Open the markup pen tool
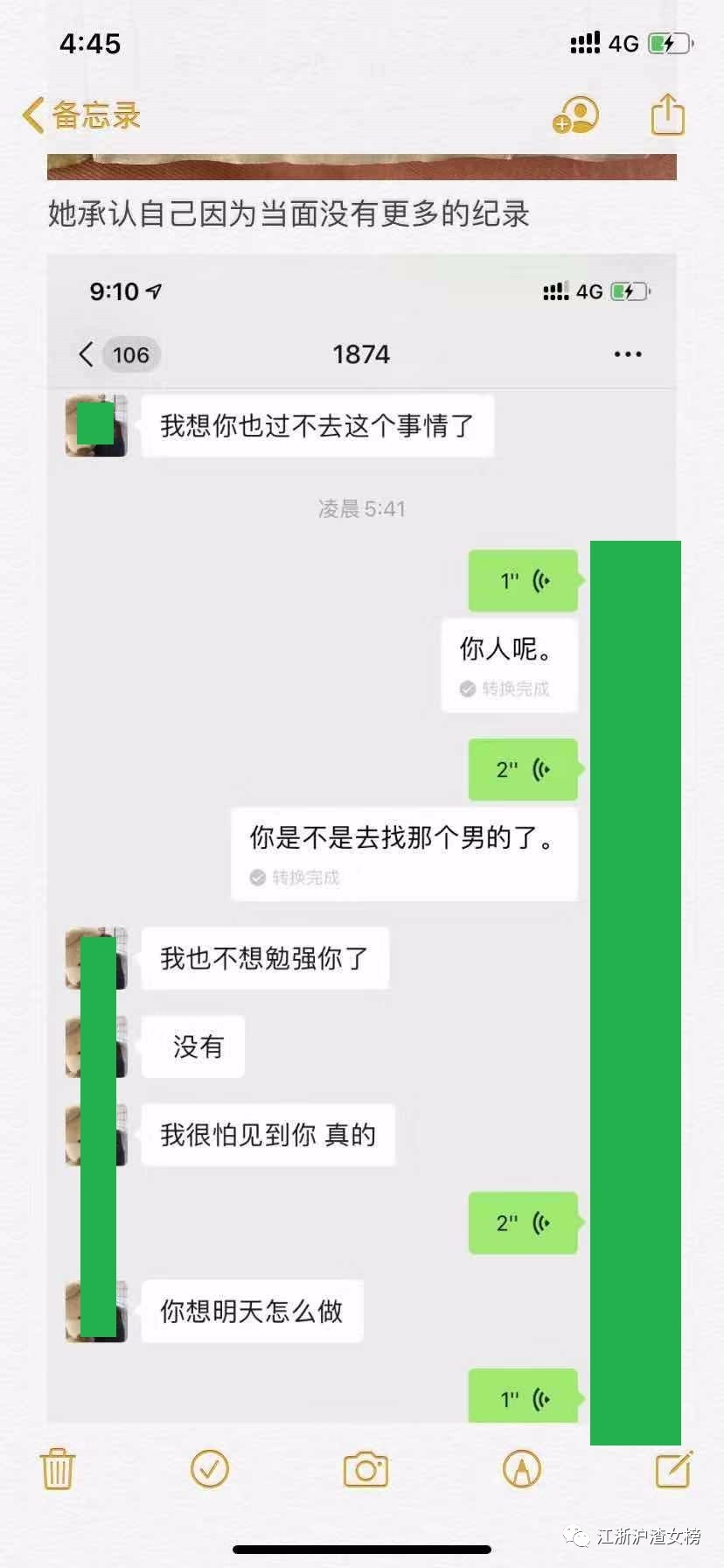Image resolution: width=724 pixels, height=1568 pixels. click(x=522, y=1469)
